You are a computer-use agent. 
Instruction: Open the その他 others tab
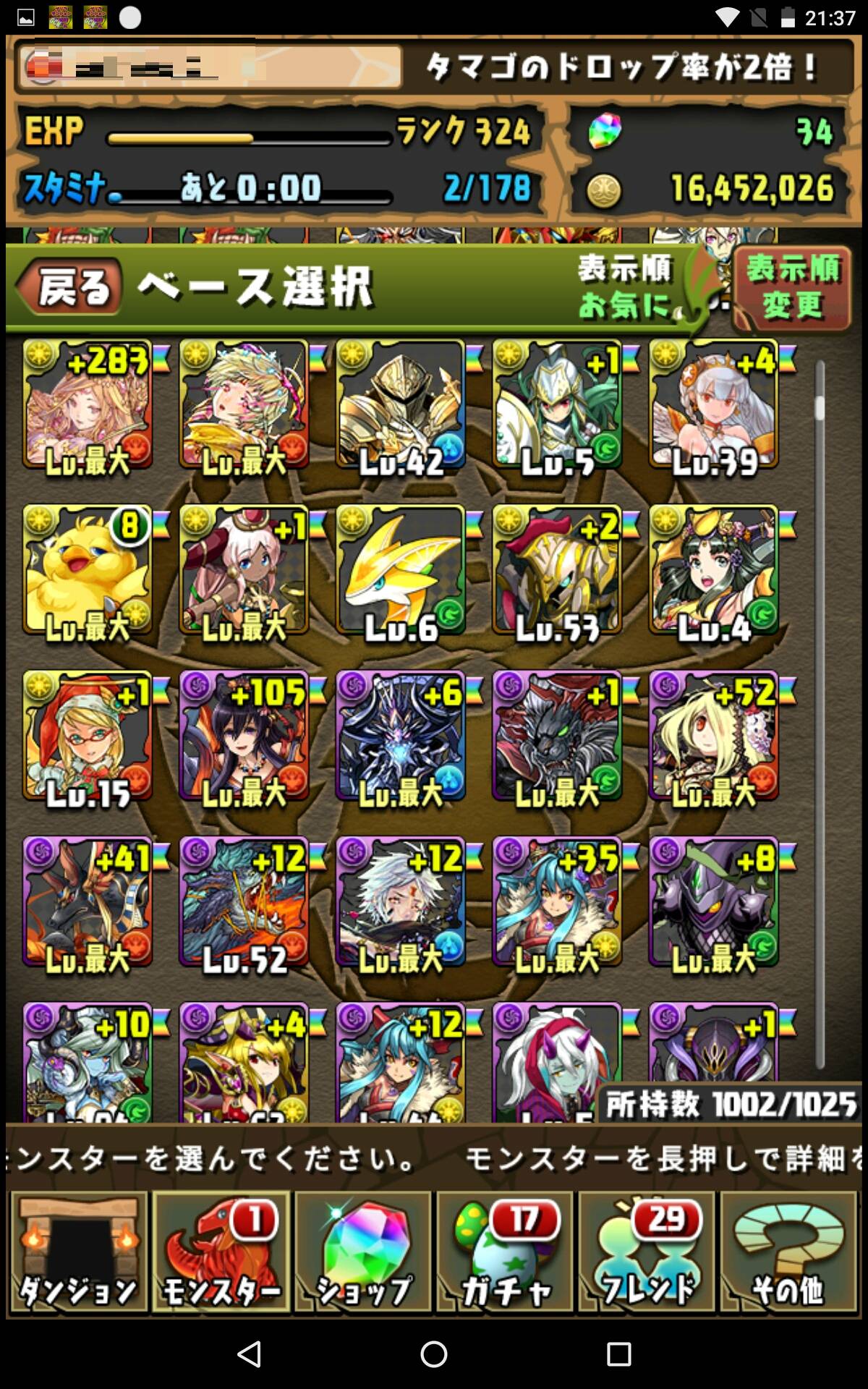tap(788, 1252)
